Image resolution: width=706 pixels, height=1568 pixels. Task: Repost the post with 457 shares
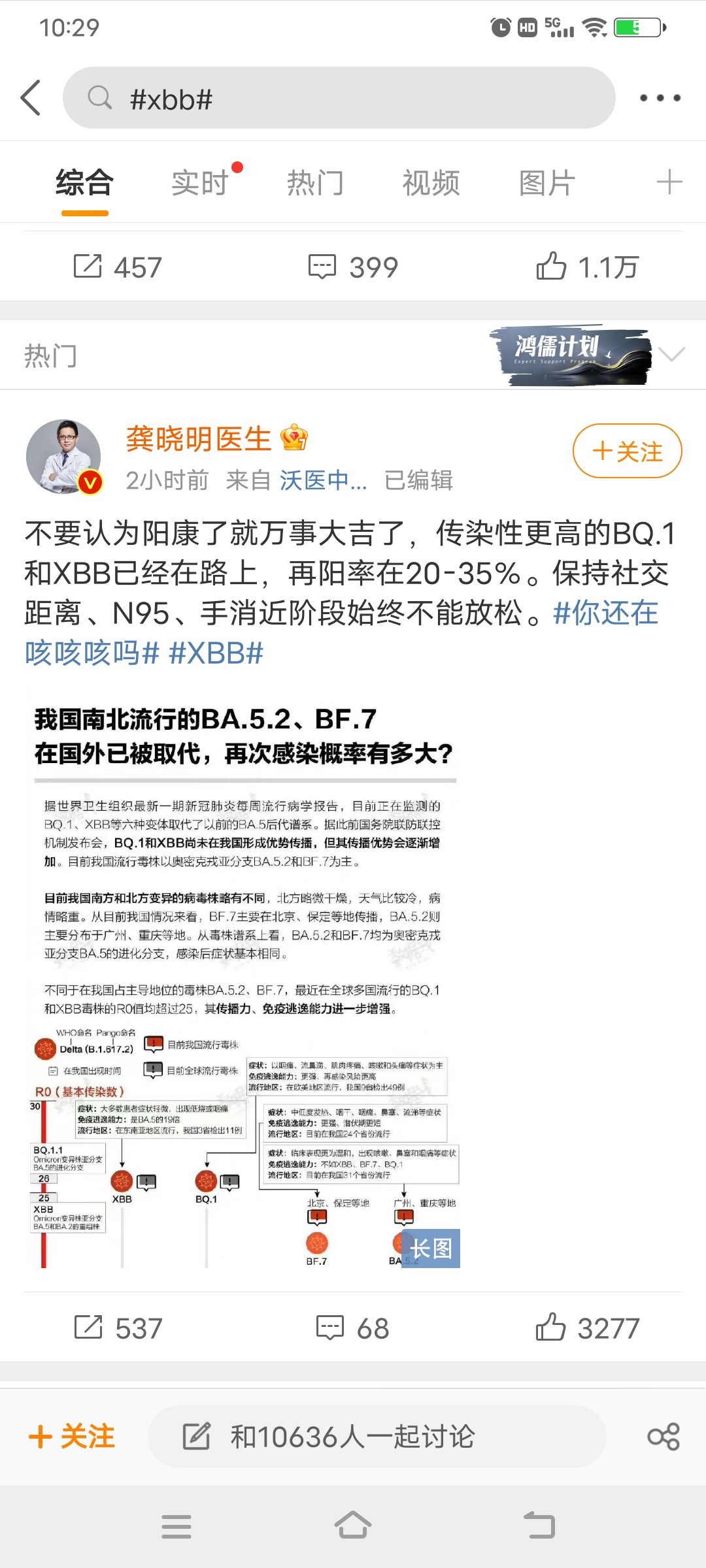[x=118, y=267]
